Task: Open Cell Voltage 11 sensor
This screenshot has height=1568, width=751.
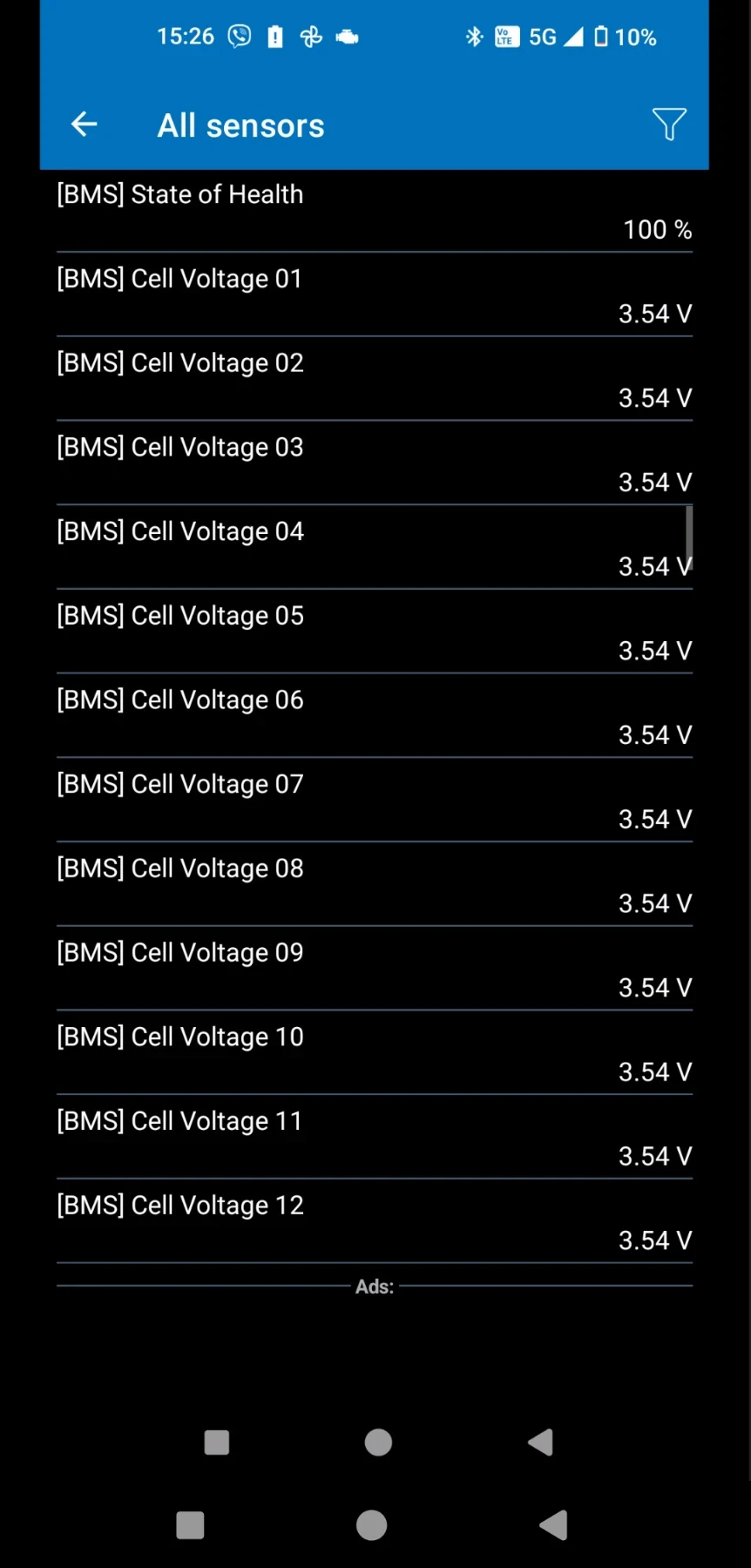Action: [375, 1138]
